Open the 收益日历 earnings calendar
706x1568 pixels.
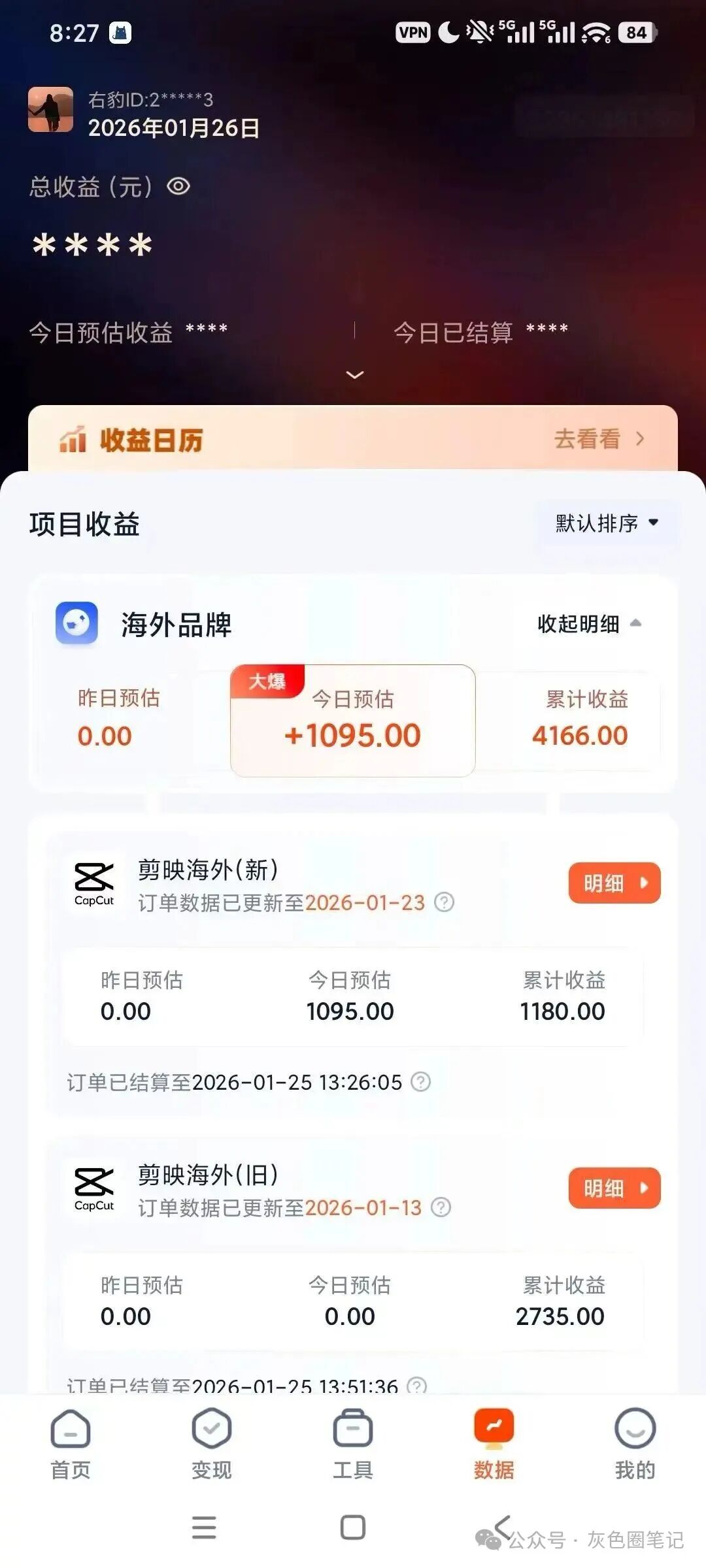(353, 439)
